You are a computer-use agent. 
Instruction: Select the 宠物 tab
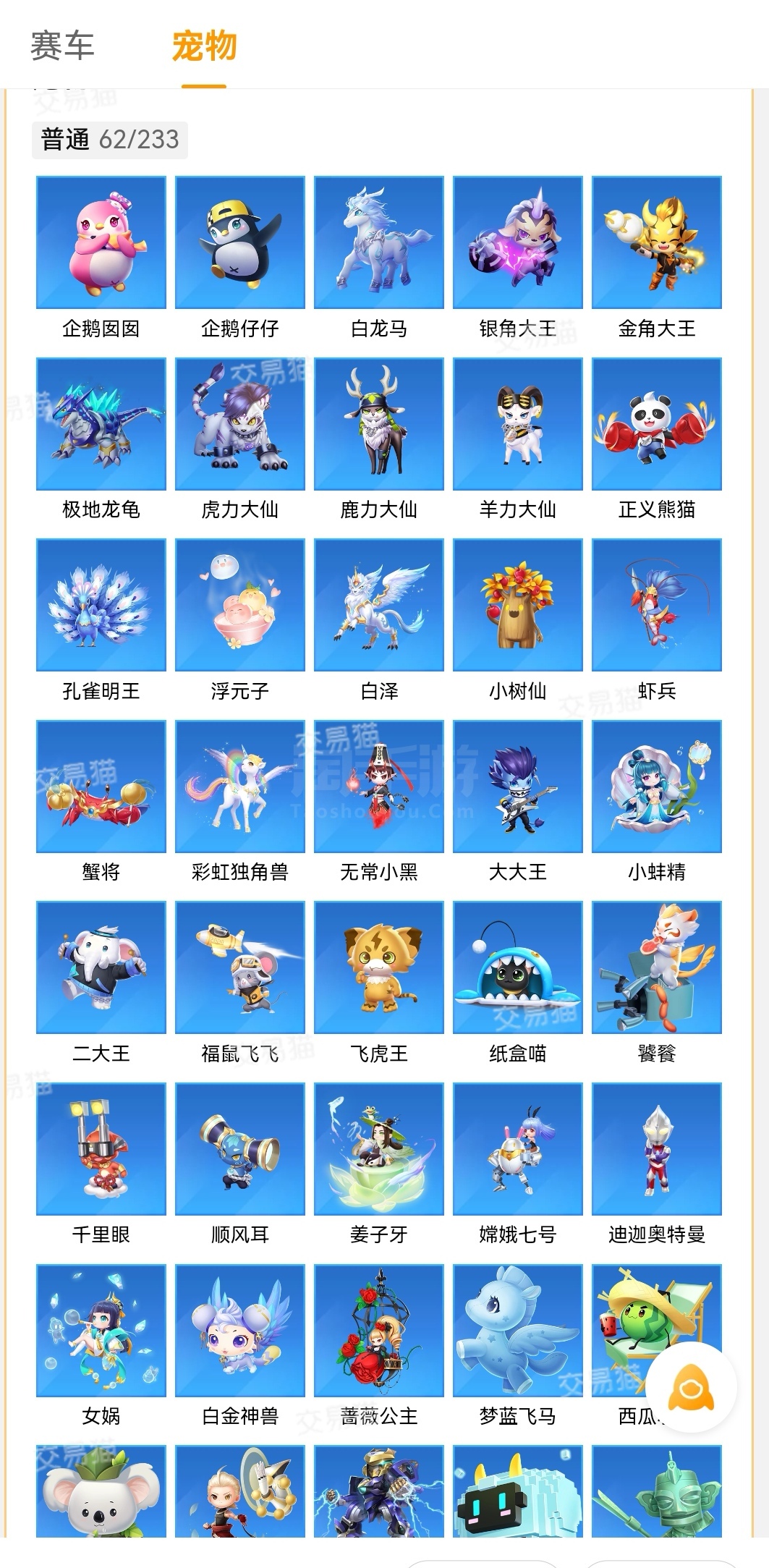click(204, 46)
